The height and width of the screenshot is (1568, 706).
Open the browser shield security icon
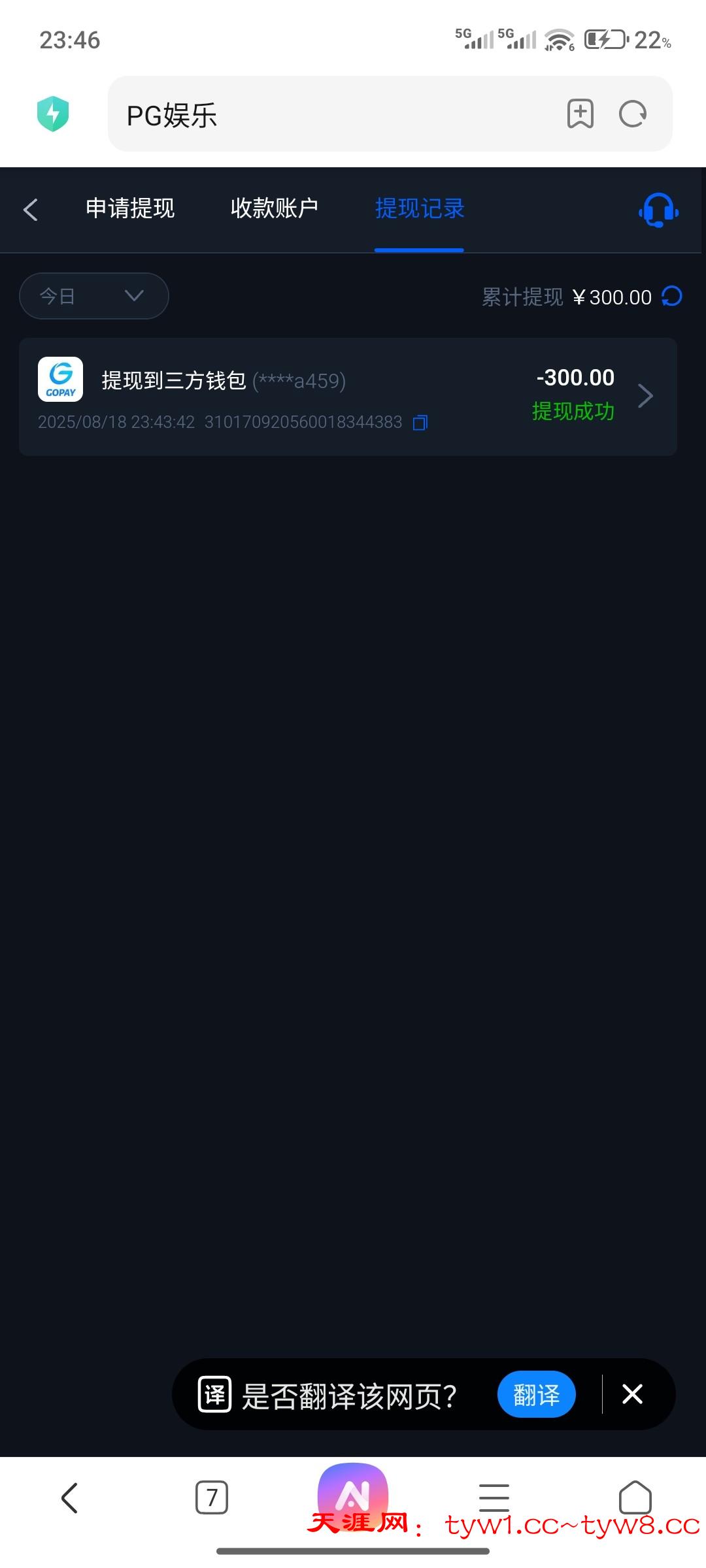pyautogui.click(x=53, y=114)
